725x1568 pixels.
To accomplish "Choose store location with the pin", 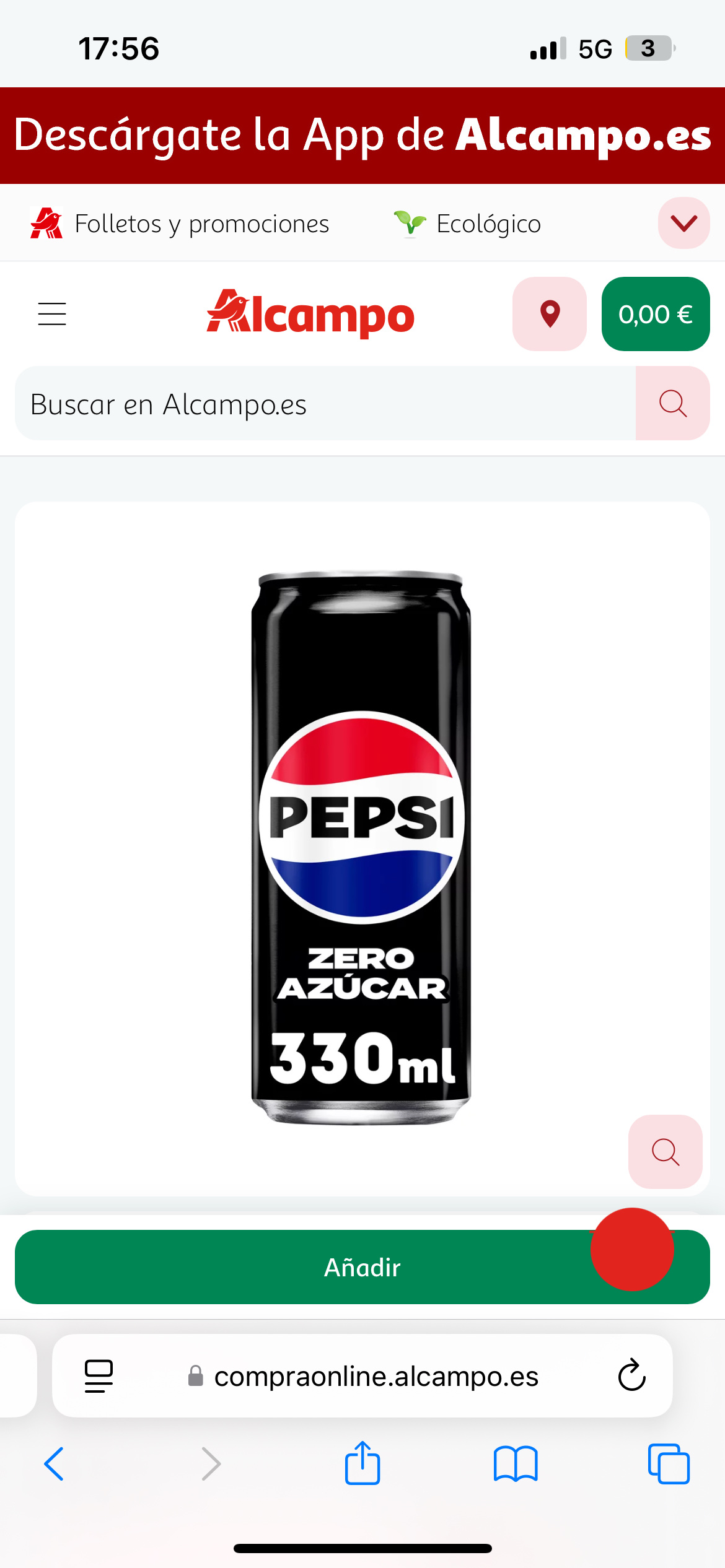I will pyautogui.click(x=549, y=314).
